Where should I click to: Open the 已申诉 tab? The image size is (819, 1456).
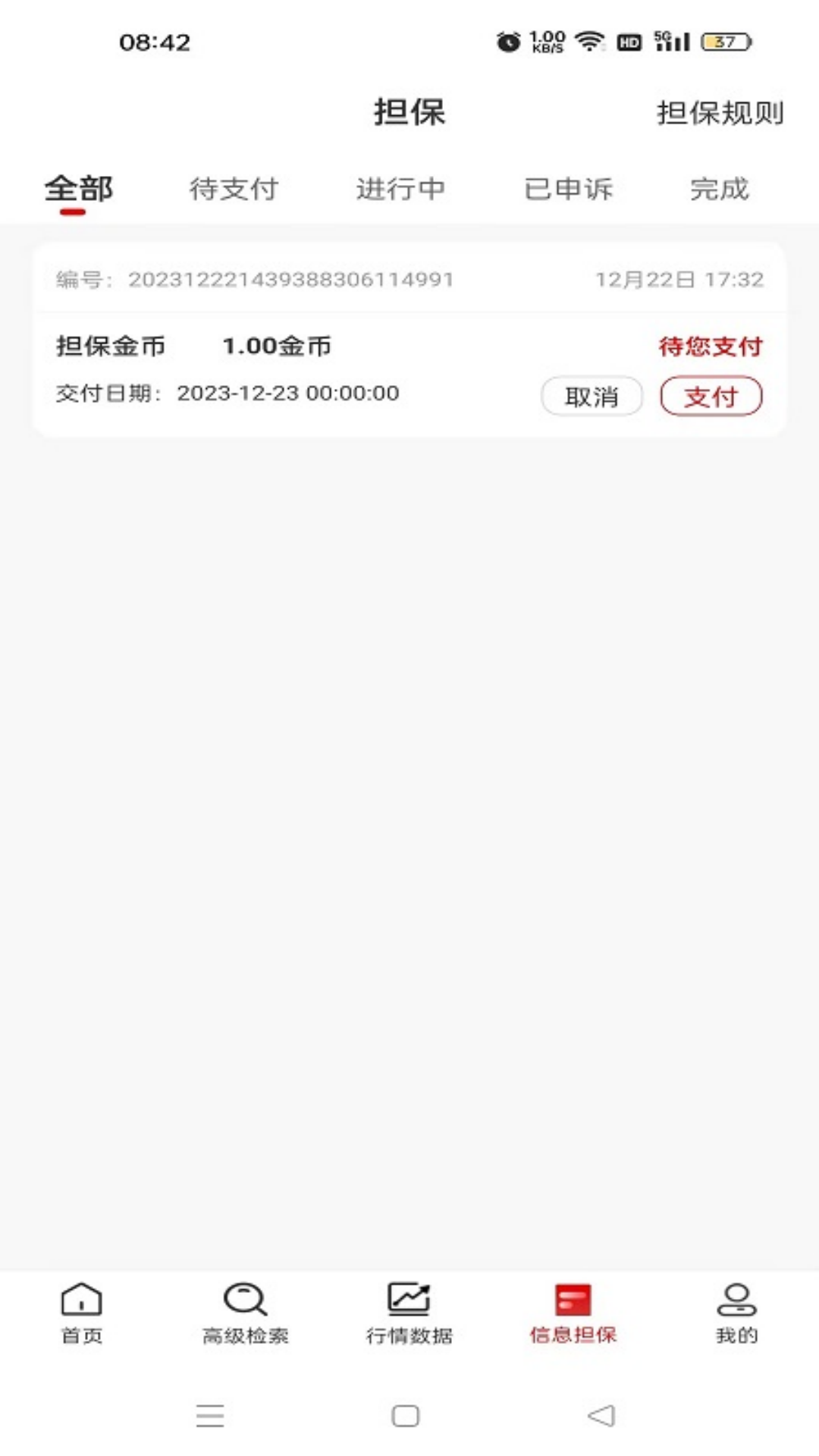coord(569,190)
